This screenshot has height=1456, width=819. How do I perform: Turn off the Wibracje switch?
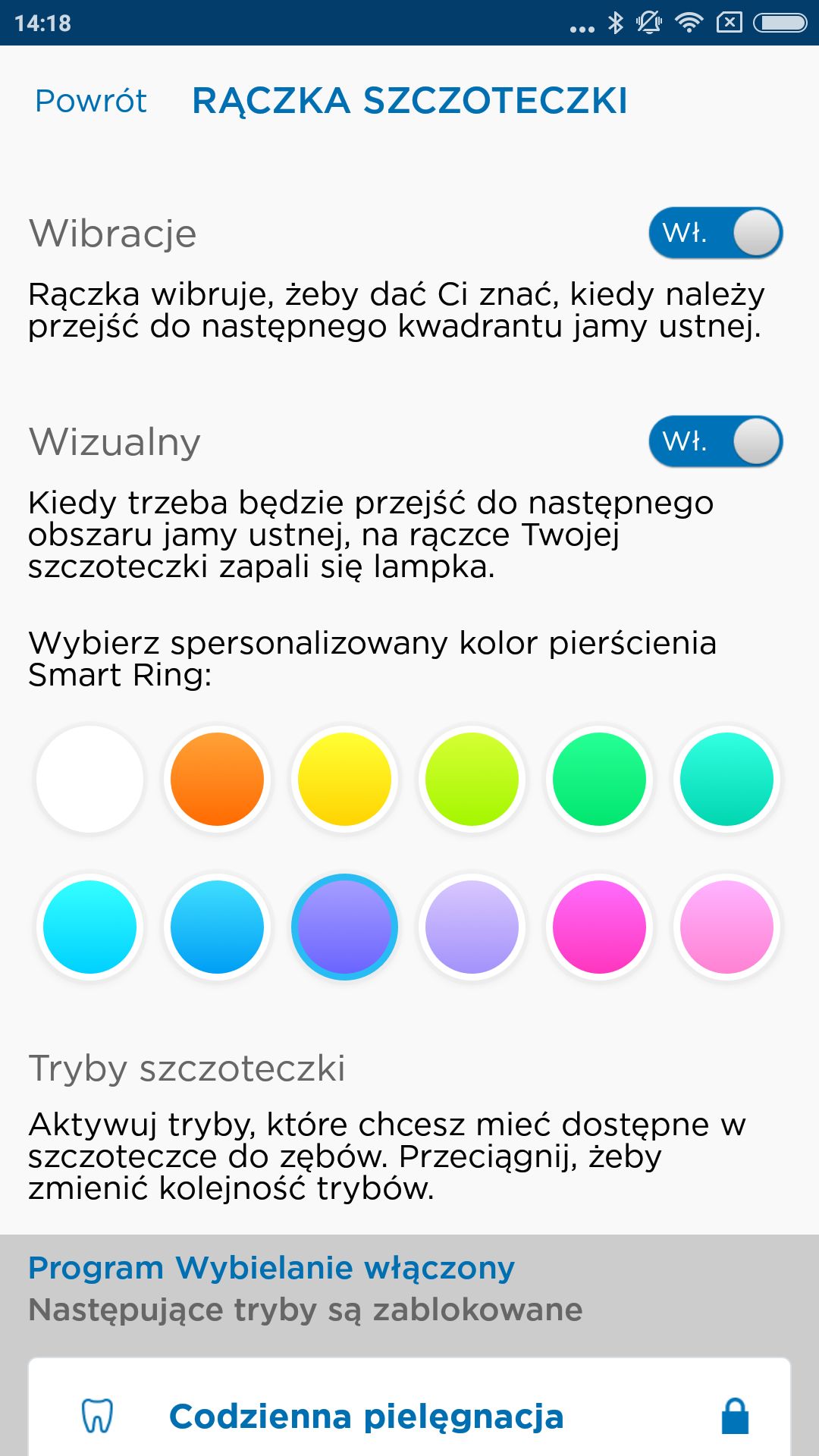(715, 233)
